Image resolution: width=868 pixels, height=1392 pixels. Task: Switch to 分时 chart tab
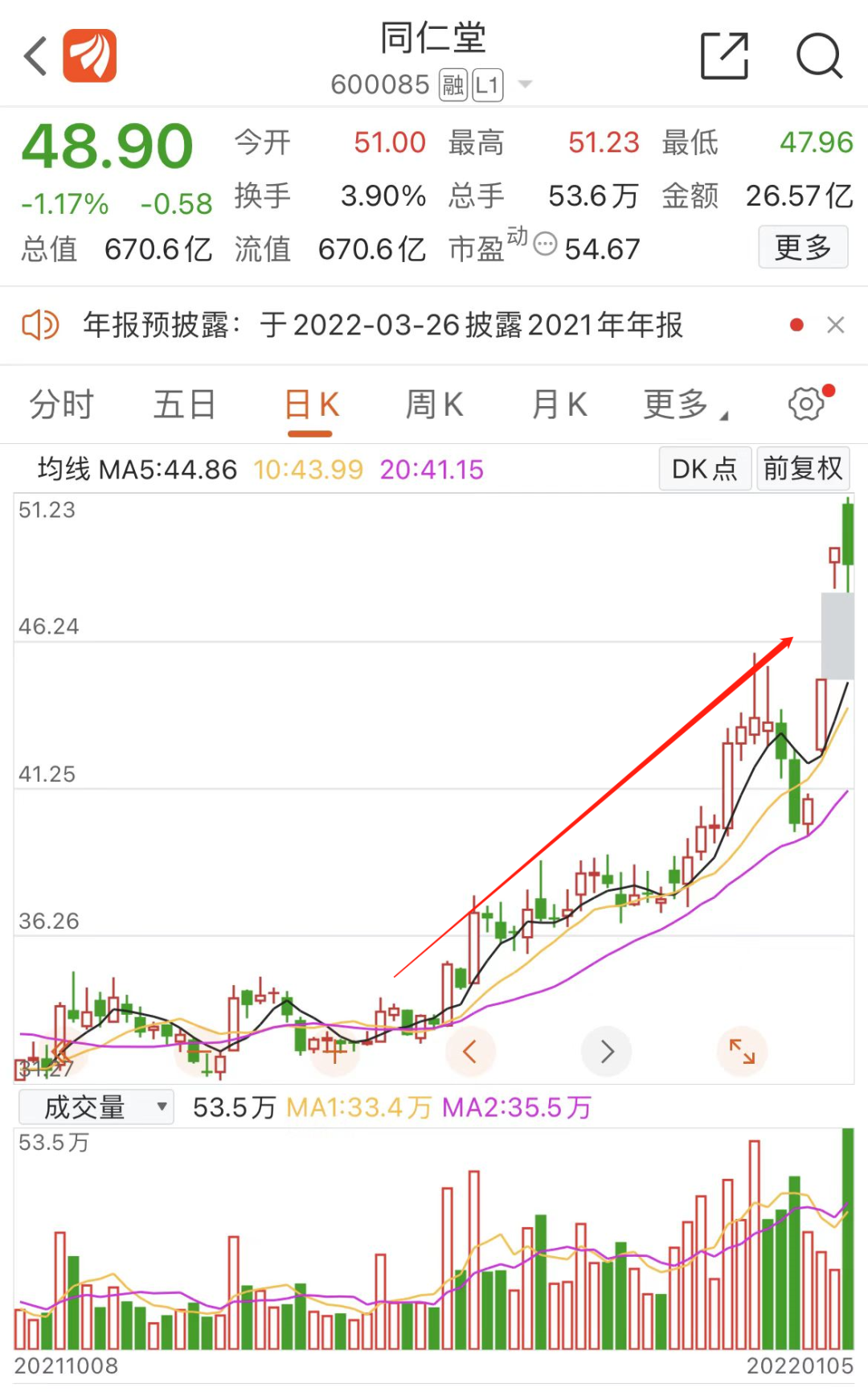62,404
